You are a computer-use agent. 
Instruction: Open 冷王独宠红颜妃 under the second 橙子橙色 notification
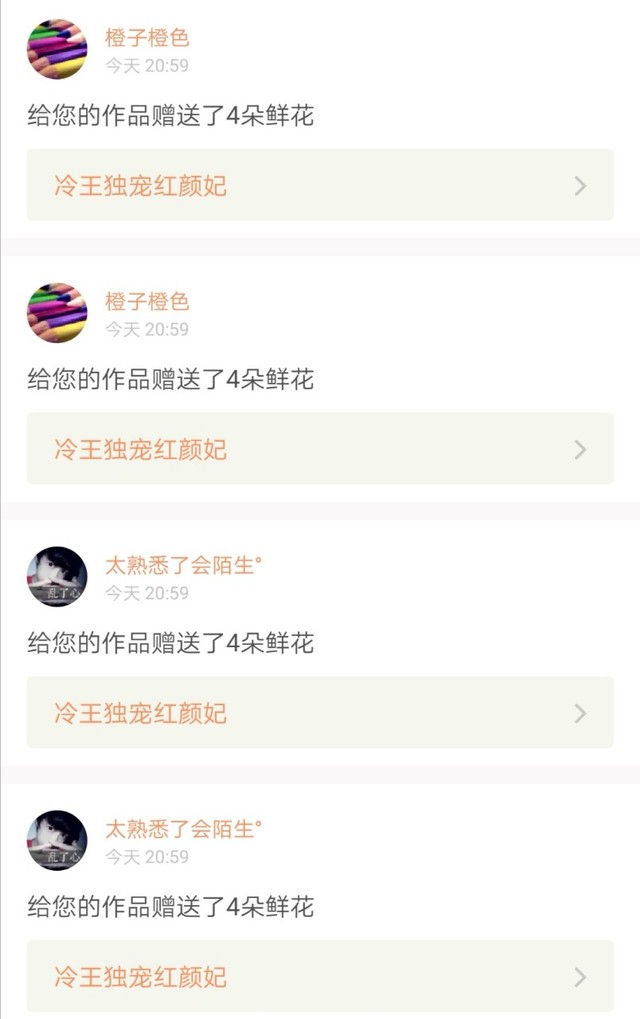click(x=320, y=448)
